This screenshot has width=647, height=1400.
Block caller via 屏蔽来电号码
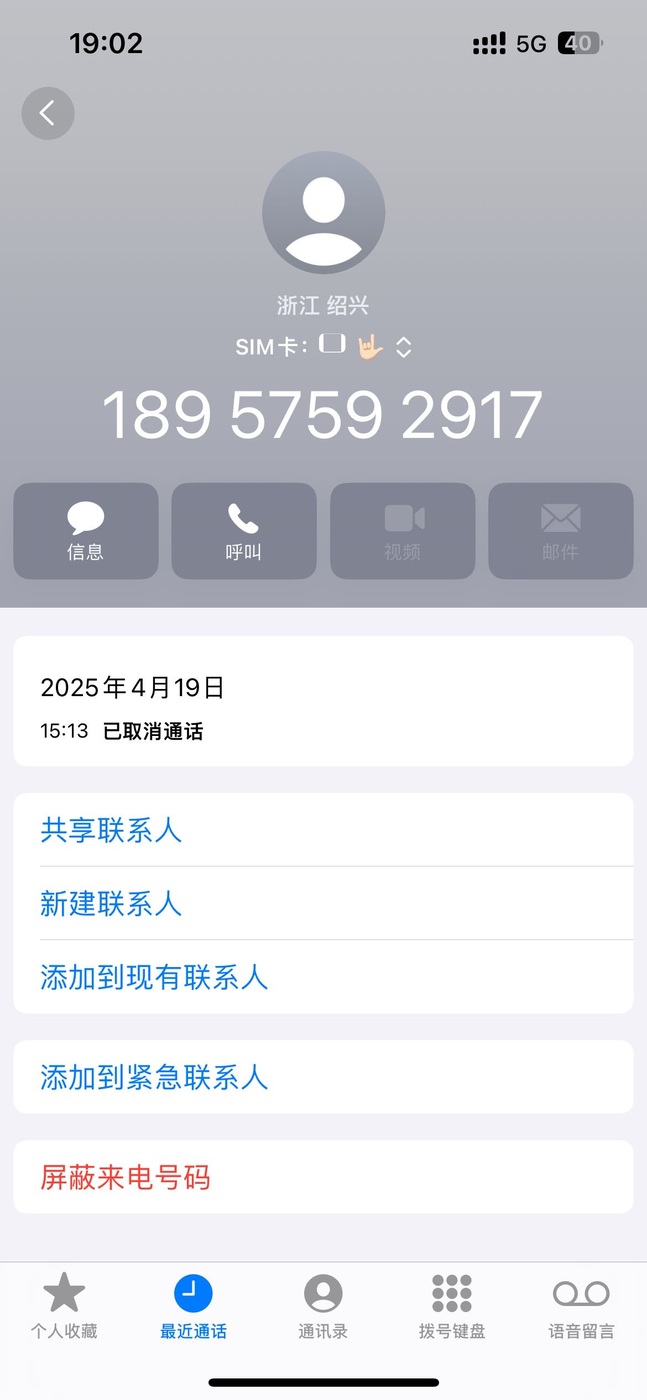point(323,1177)
